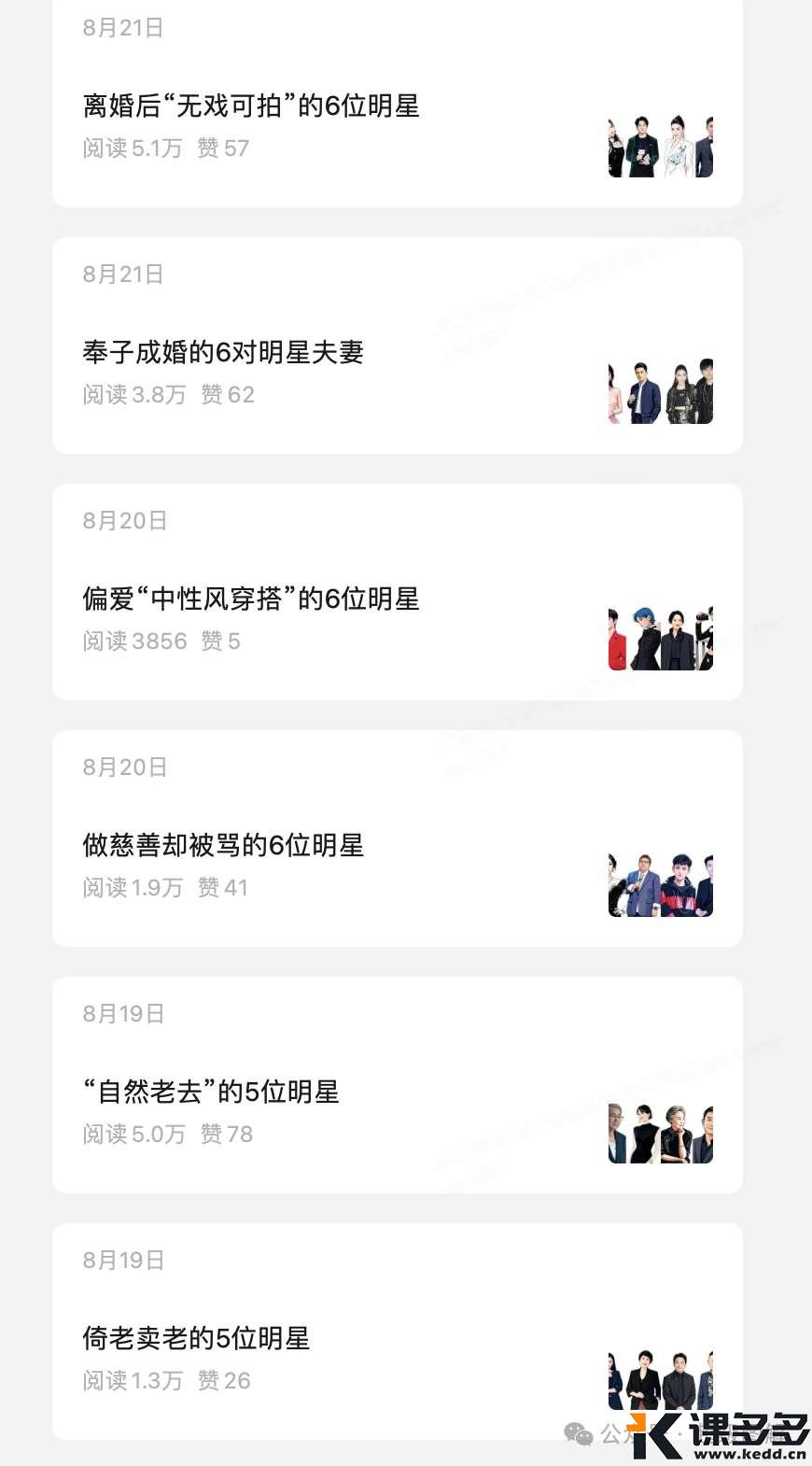Open article 做慈善却被骂的6位明星
Screen dimensions: 812x1466
223,846
